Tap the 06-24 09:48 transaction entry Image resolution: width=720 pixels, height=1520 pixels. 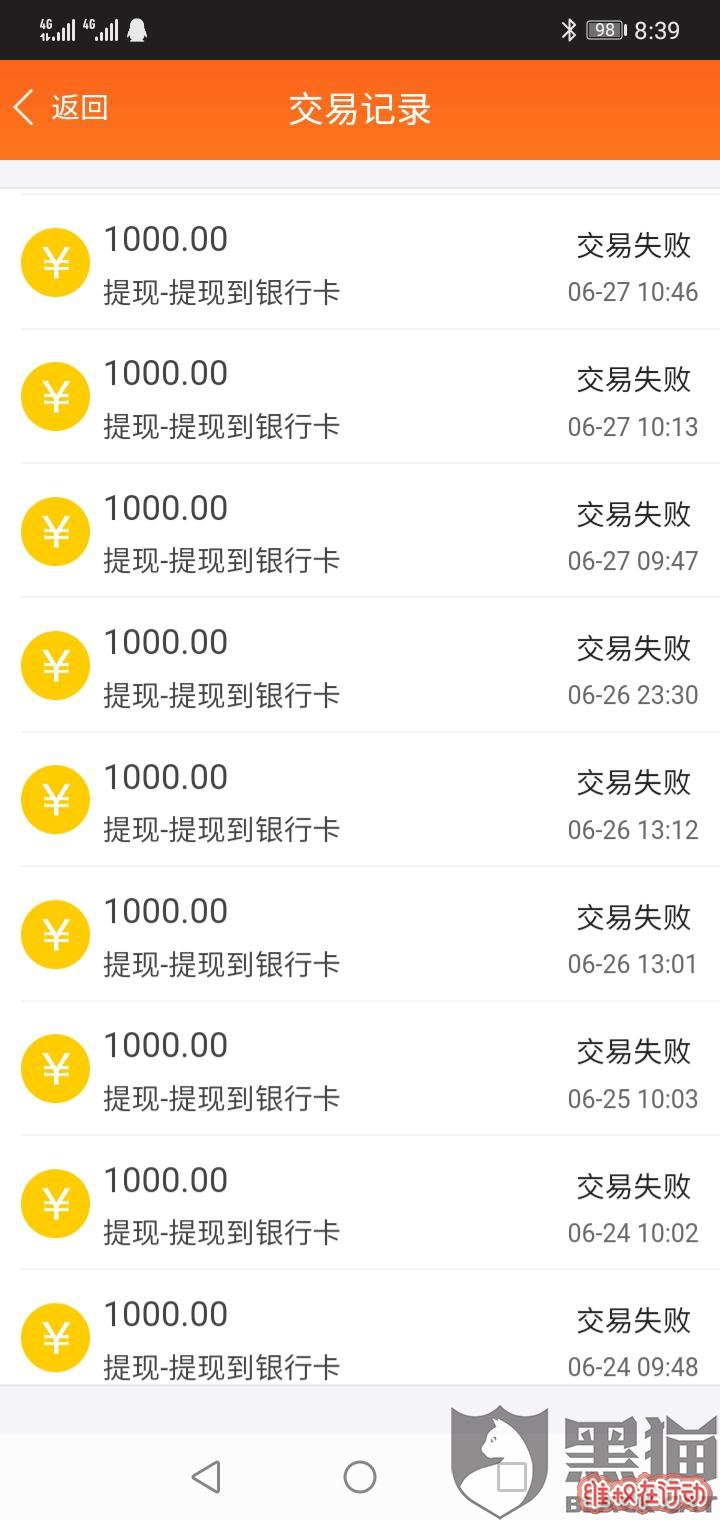(x=360, y=1328)
